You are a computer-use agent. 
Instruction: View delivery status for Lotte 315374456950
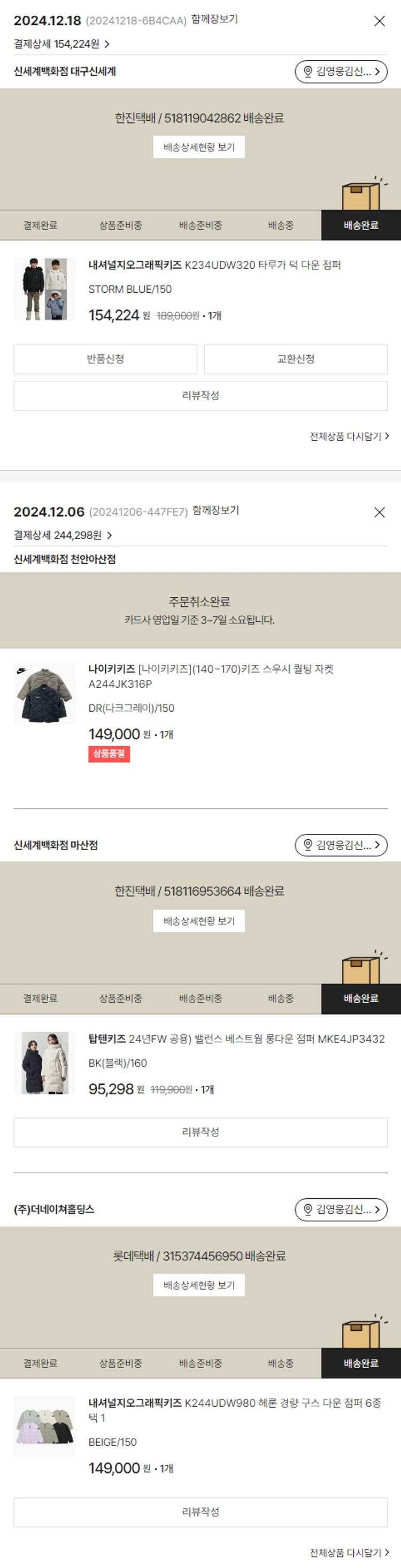(x=199, y=1285)
